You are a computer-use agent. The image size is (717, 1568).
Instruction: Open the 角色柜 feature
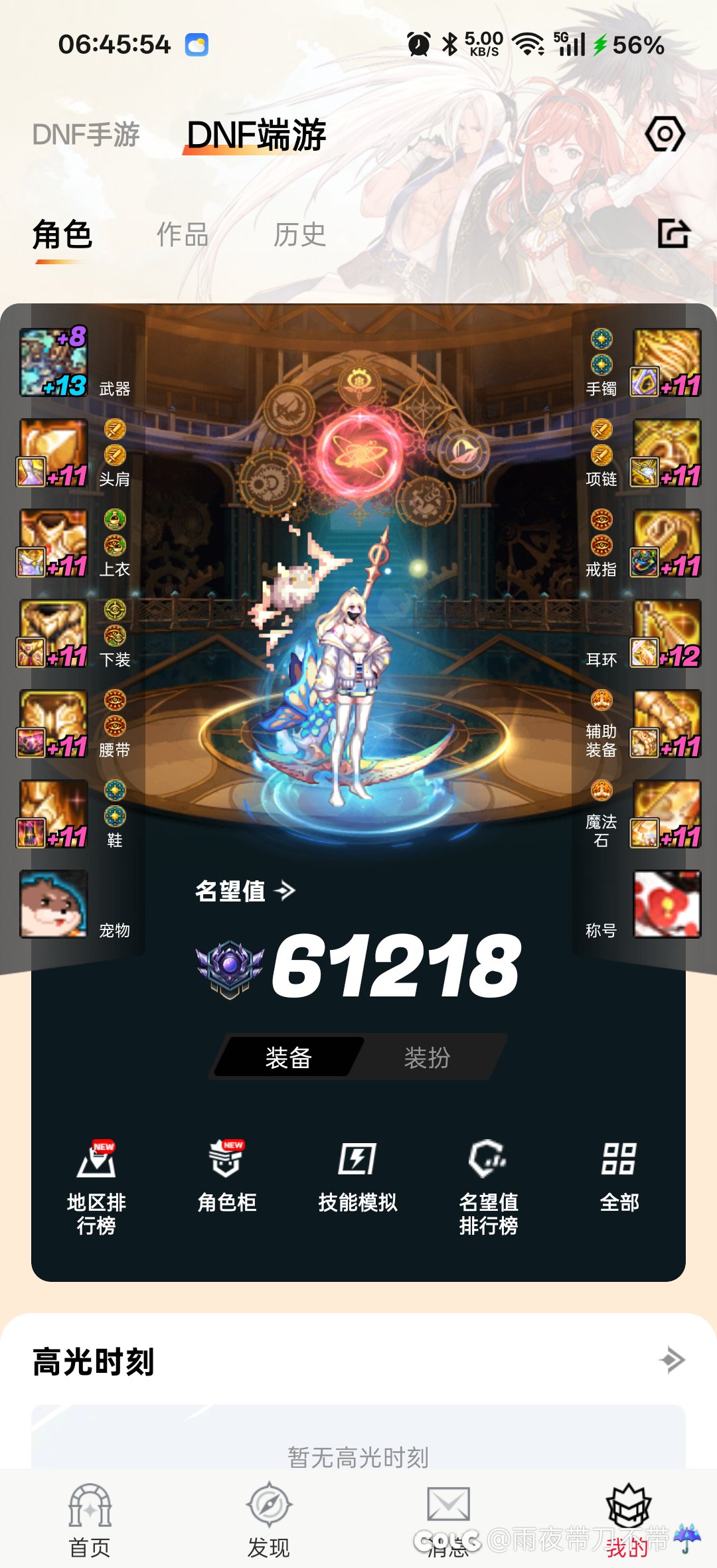pyautogui.click(x=226, y=1176)
